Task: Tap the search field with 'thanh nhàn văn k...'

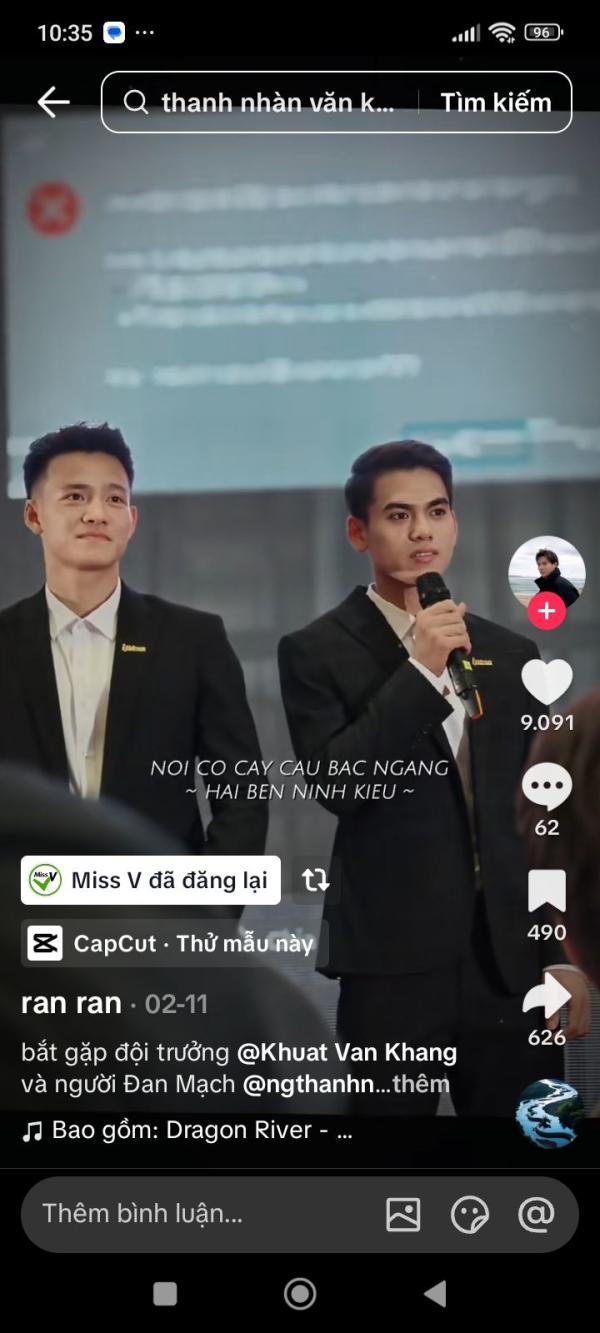Action: pyautogui.click(x=270, y=102)
